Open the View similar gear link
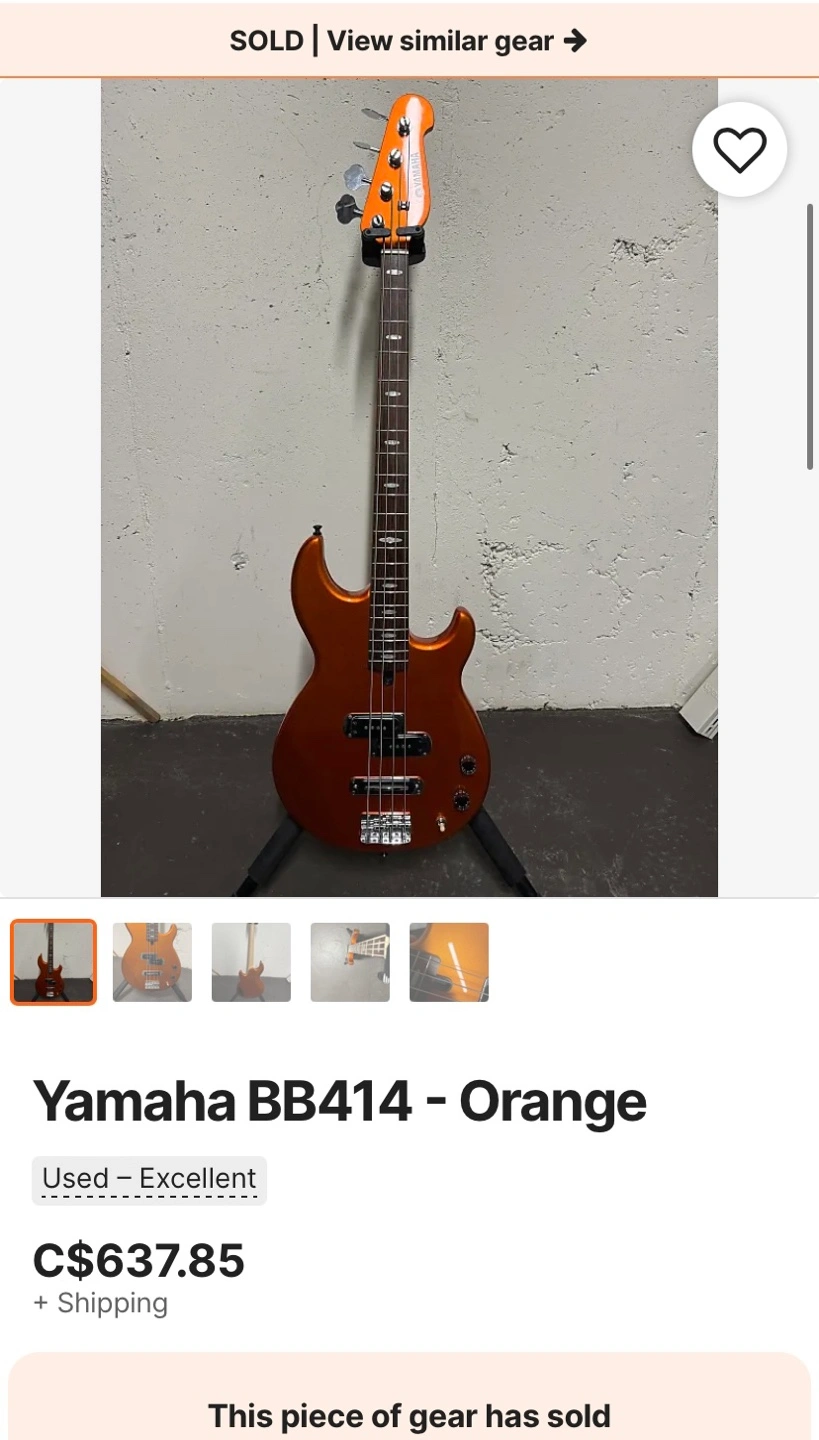Viewport: 819px width, 1440px height. (x=456, y=41)
